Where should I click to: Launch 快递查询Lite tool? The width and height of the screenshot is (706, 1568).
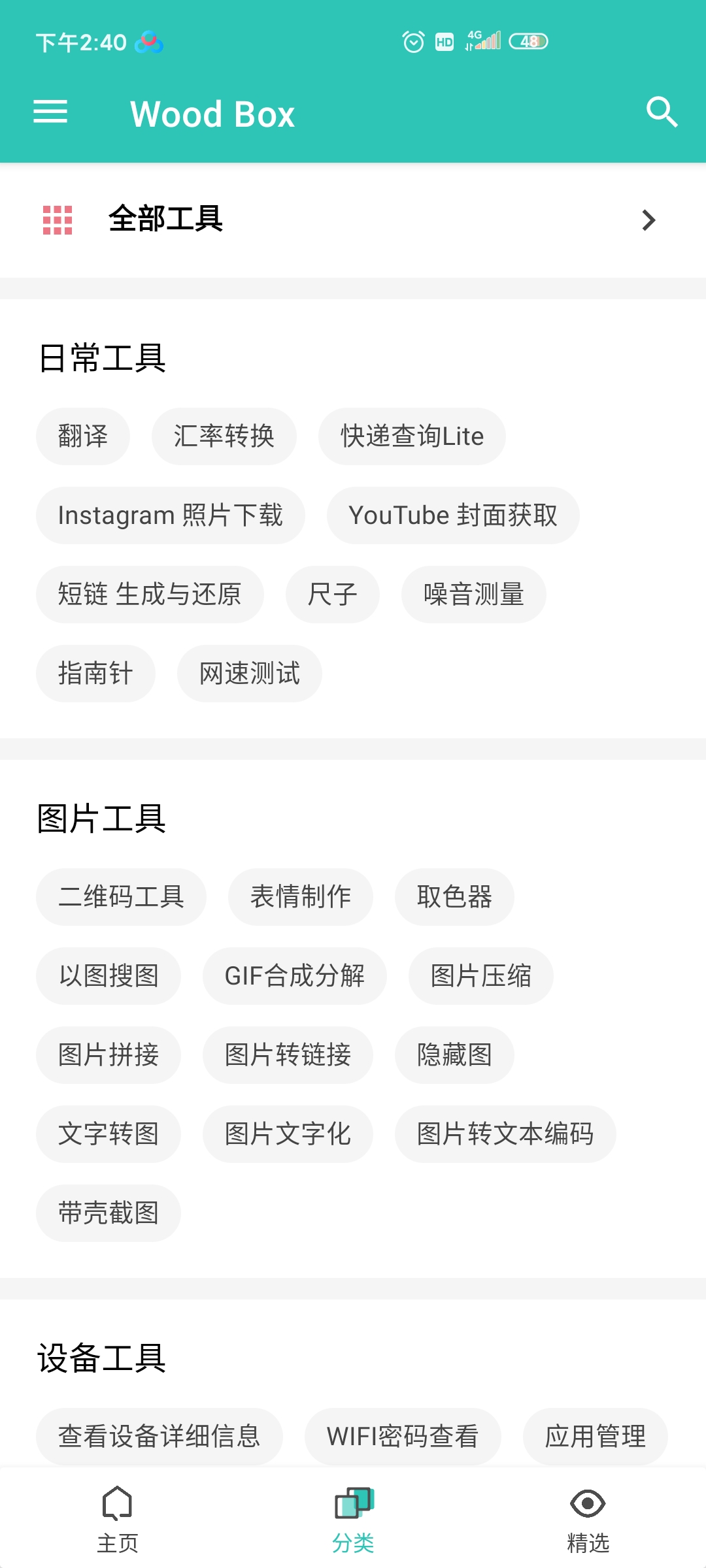(x=412, y=436)
